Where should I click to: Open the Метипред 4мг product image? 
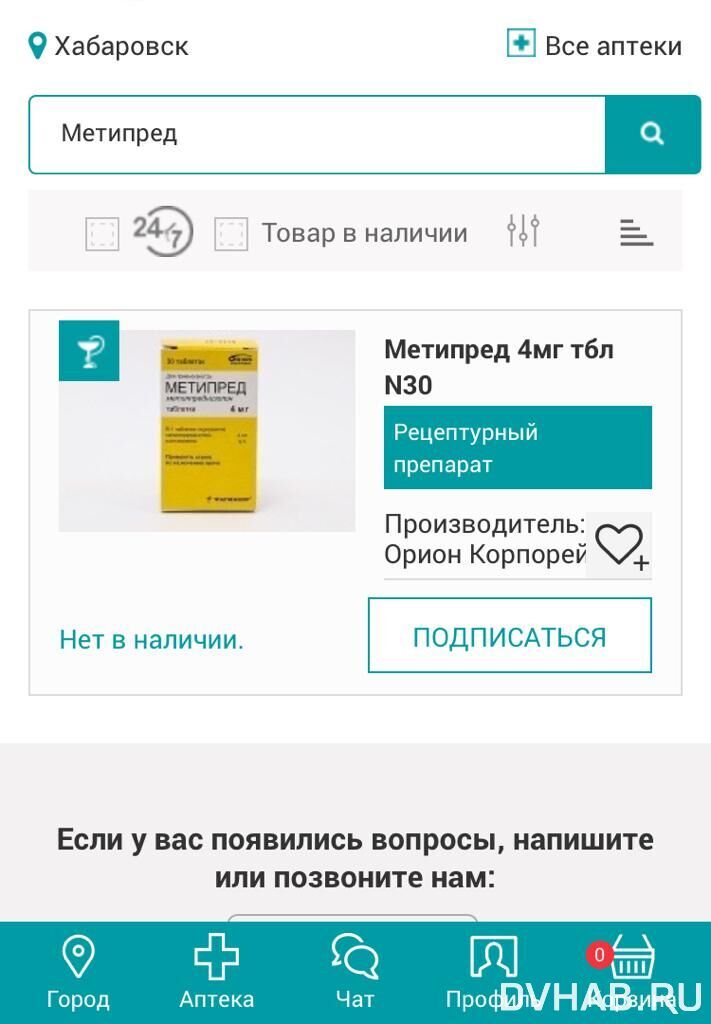[x=207, y=430]
